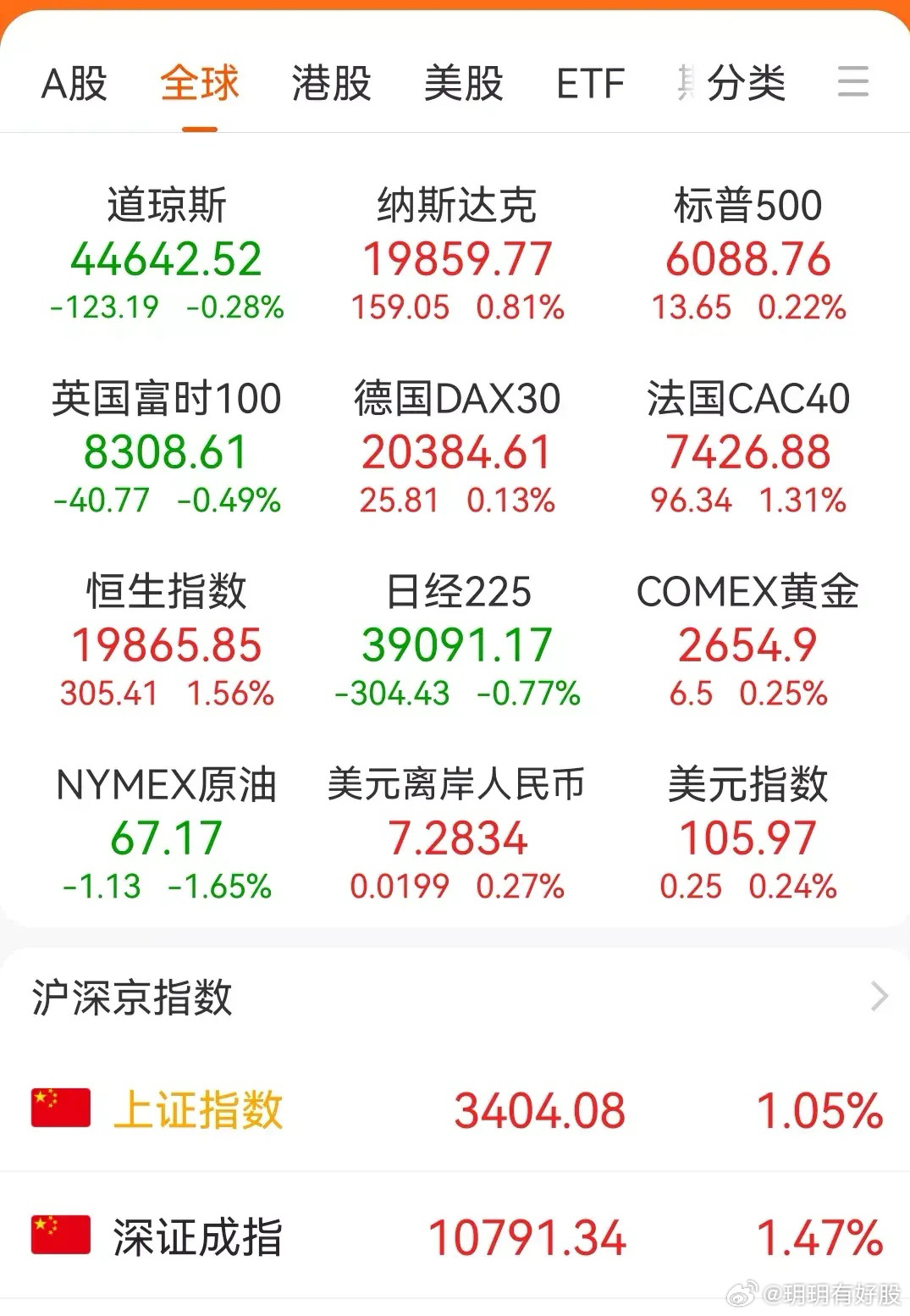910x1316 pixels.
Task: Open the 标普500 index tile
Action: 747,254
